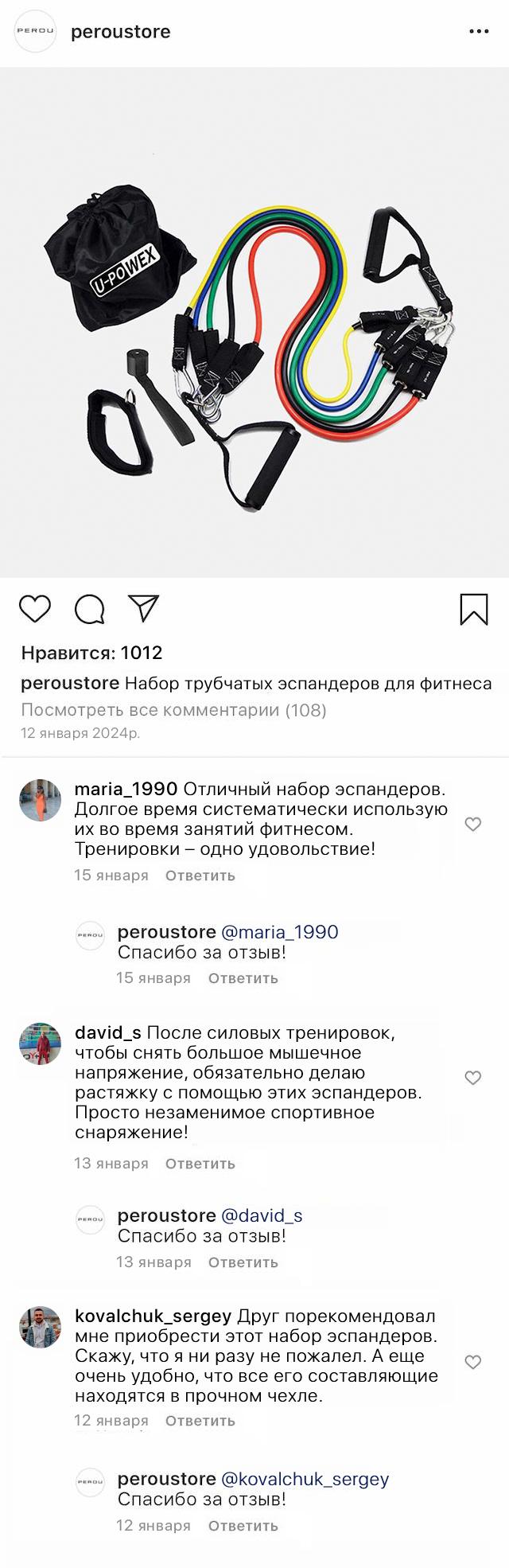
Task: View all 108 comments
Action: tap(173, 710)
